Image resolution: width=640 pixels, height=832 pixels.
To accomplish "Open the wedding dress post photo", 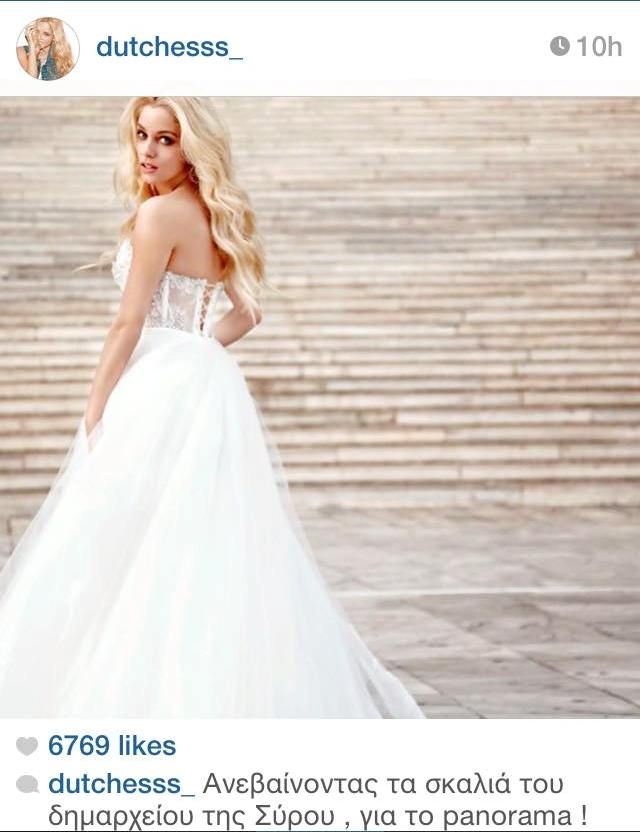I will (320, 405).
